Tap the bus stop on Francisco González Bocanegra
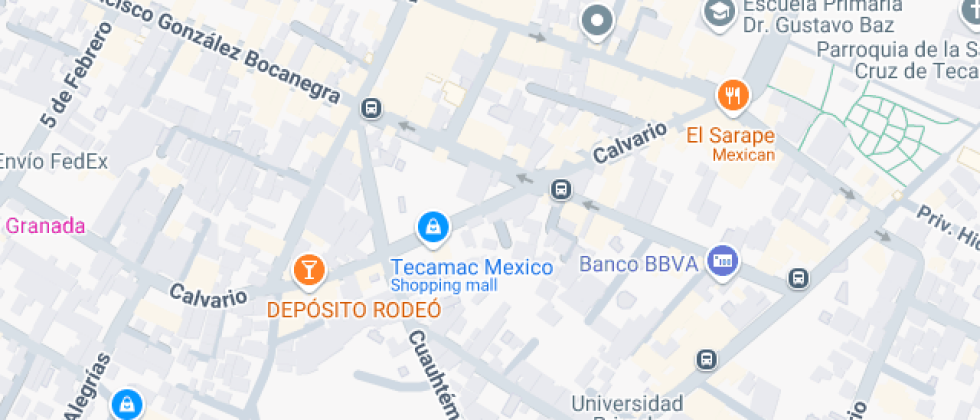 point(371,108)
